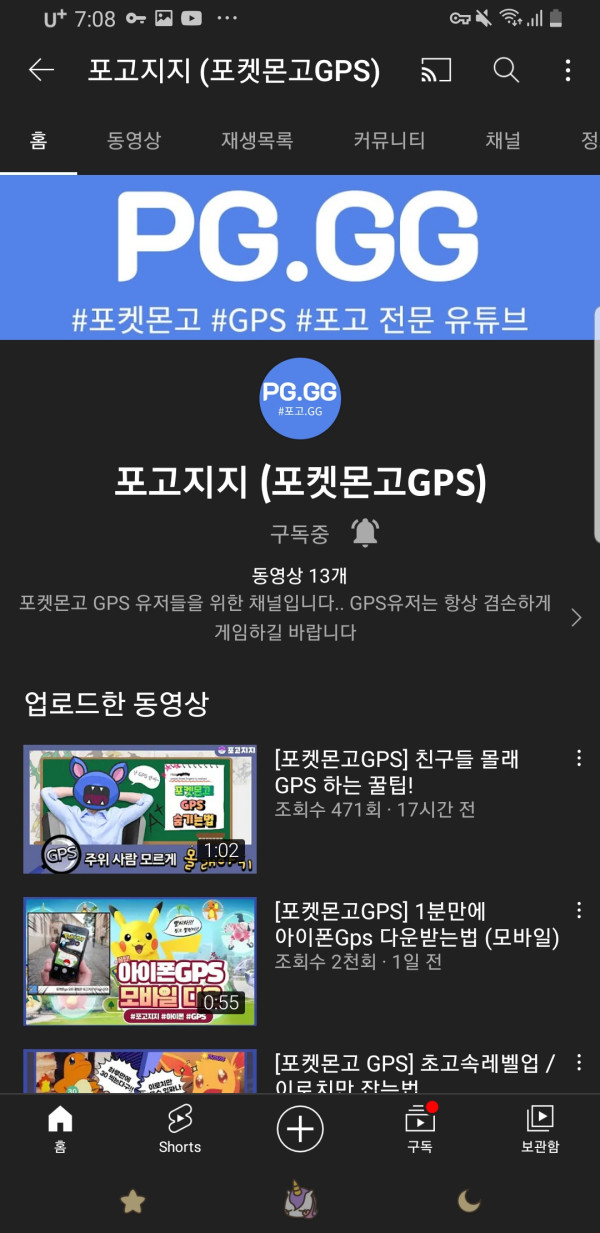Create new content with plus button
Image resolution: width=600 pixels, height=1233 pixels.
click(x=300, y=1129)
